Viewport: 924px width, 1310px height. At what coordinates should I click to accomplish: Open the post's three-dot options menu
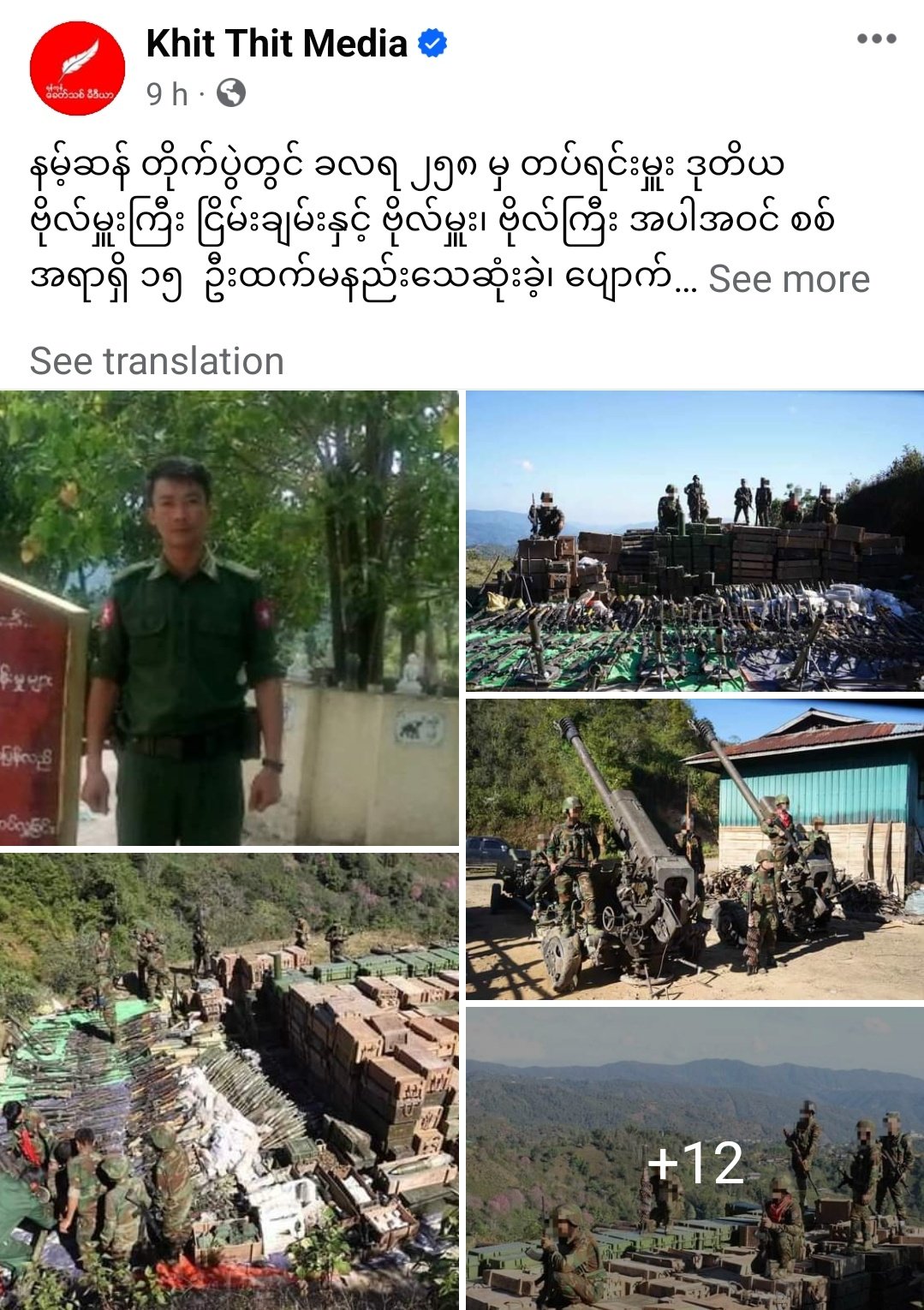(x=876, y=39)
